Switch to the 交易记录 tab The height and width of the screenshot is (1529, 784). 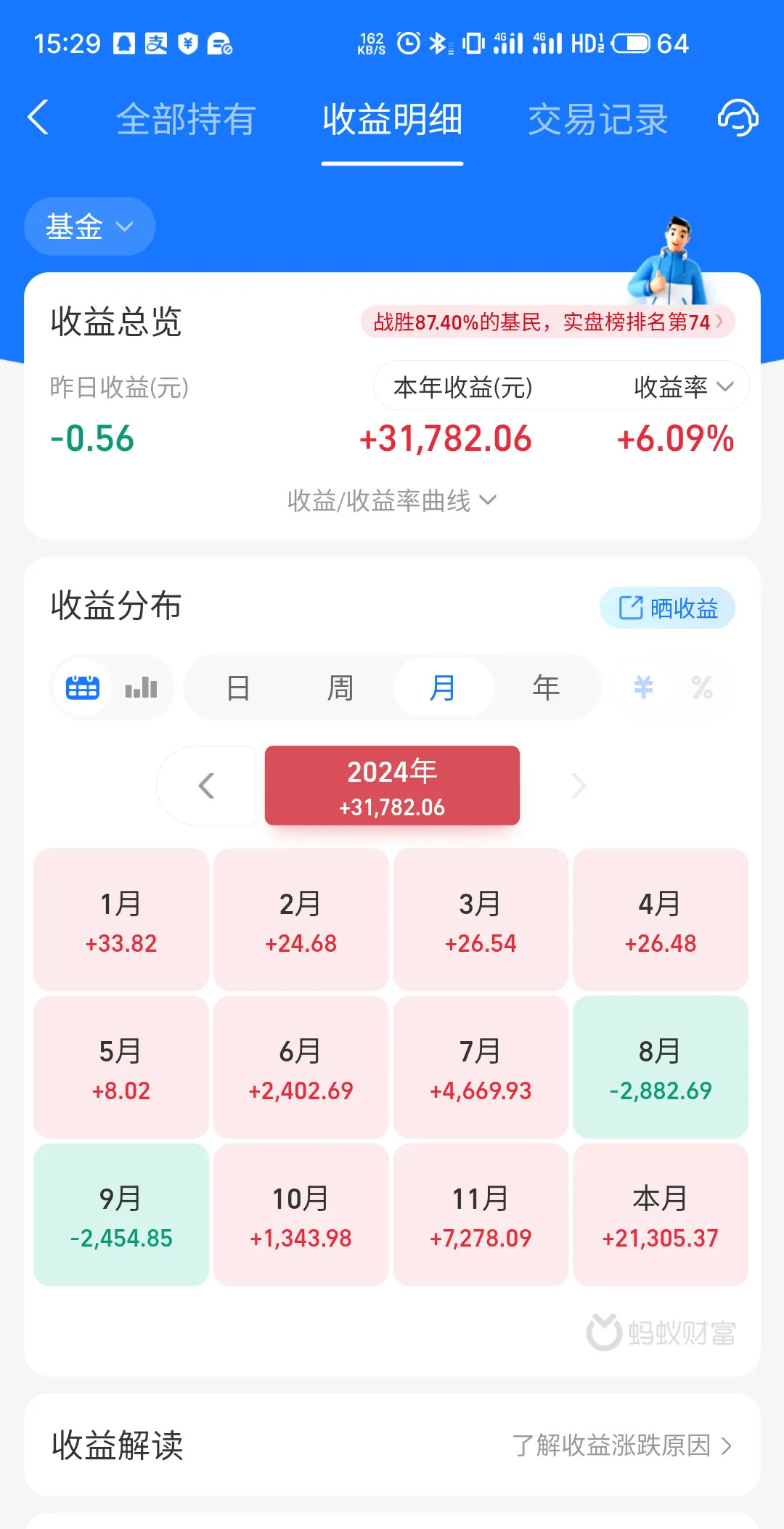coord(597,120)
